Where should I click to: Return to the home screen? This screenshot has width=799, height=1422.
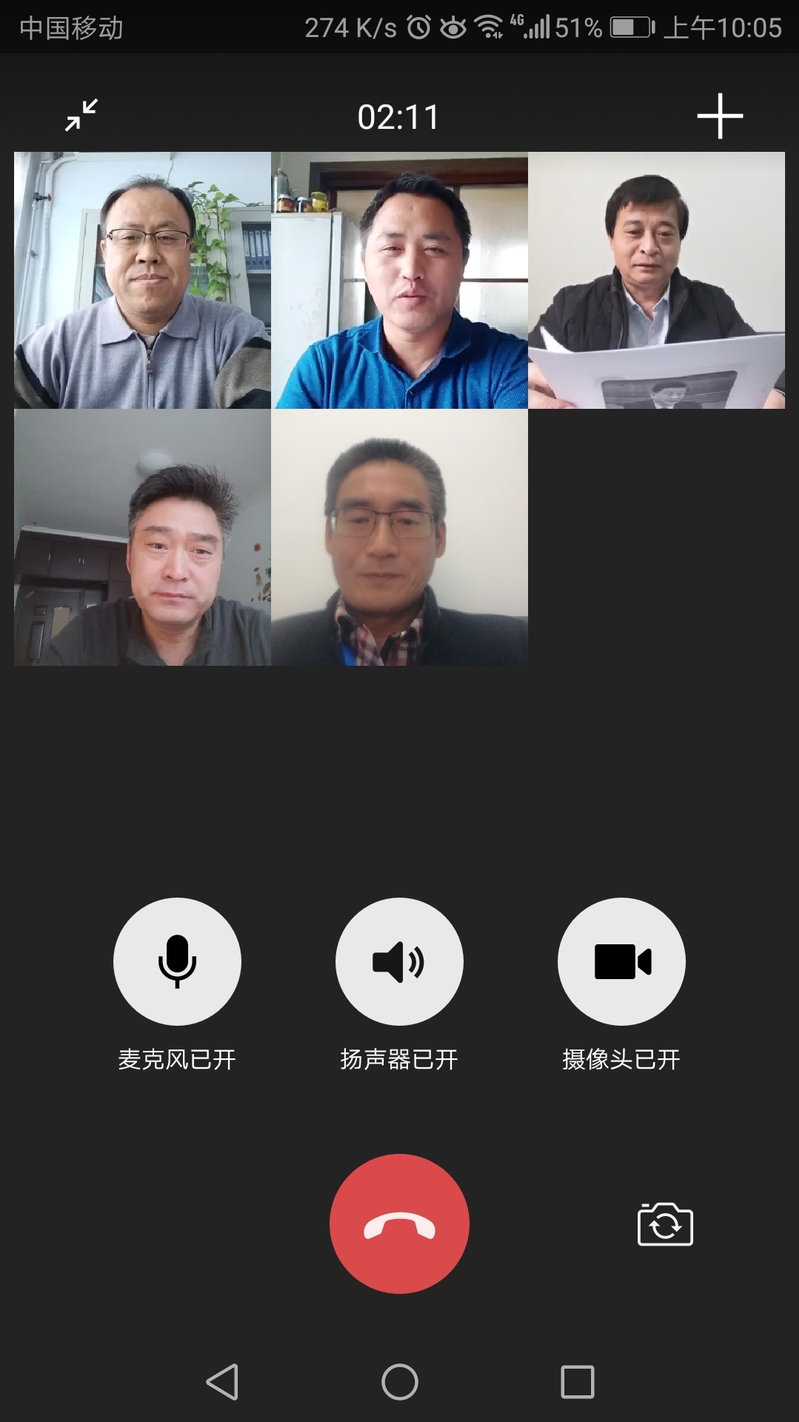(x=399, y=1381)
